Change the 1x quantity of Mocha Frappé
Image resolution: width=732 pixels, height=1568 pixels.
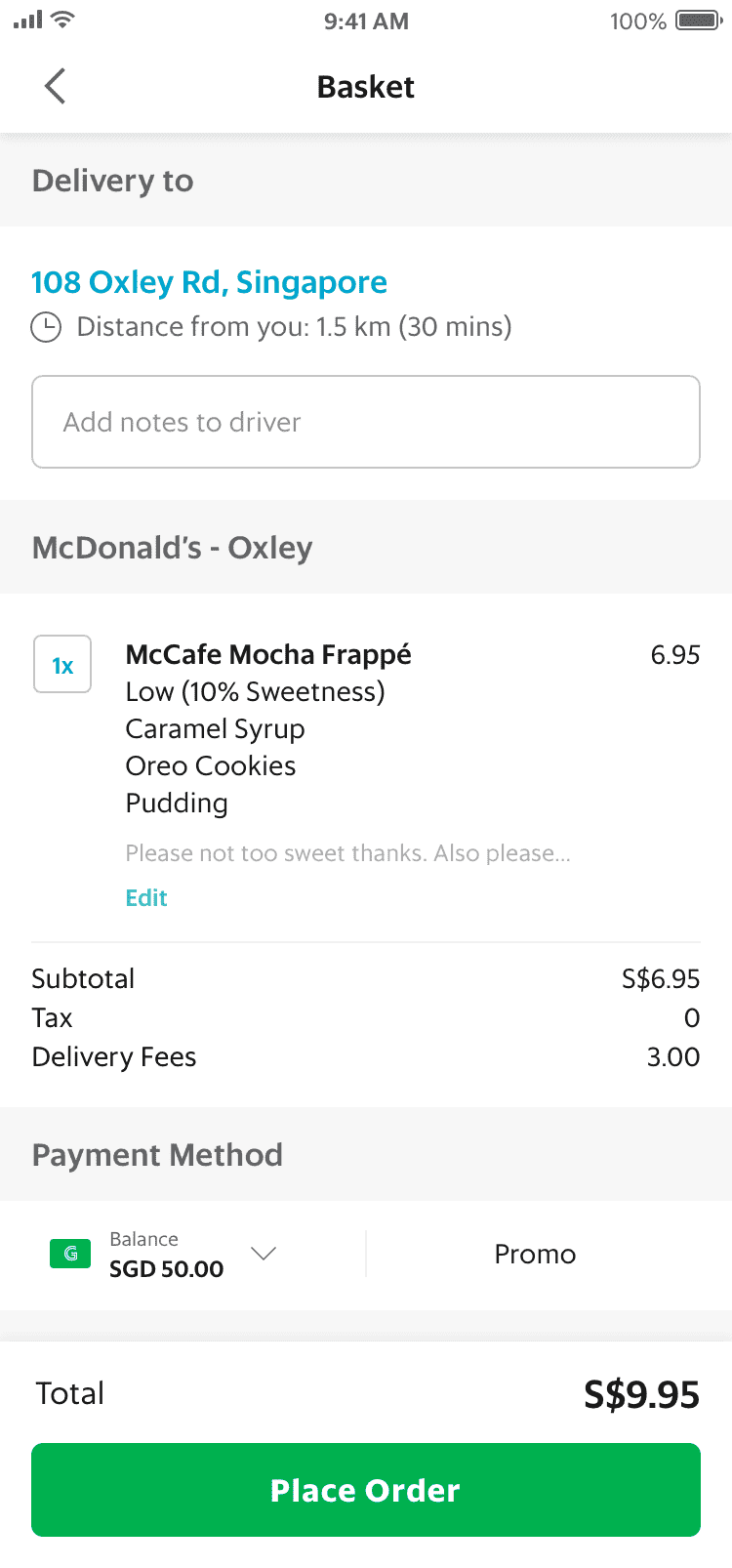pos(62,665)
